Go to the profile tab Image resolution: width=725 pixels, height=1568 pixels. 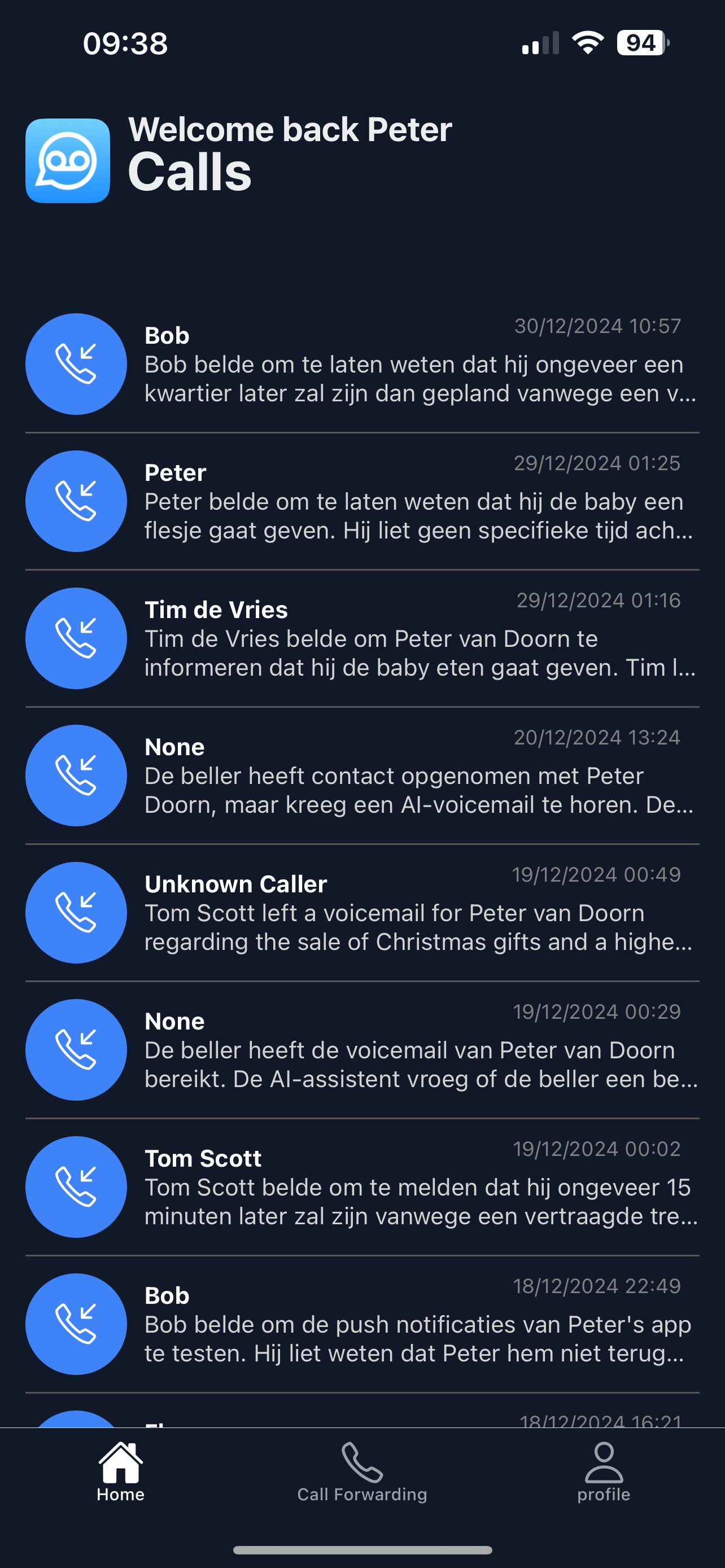pyautogui.click(x=603, y=1472)
